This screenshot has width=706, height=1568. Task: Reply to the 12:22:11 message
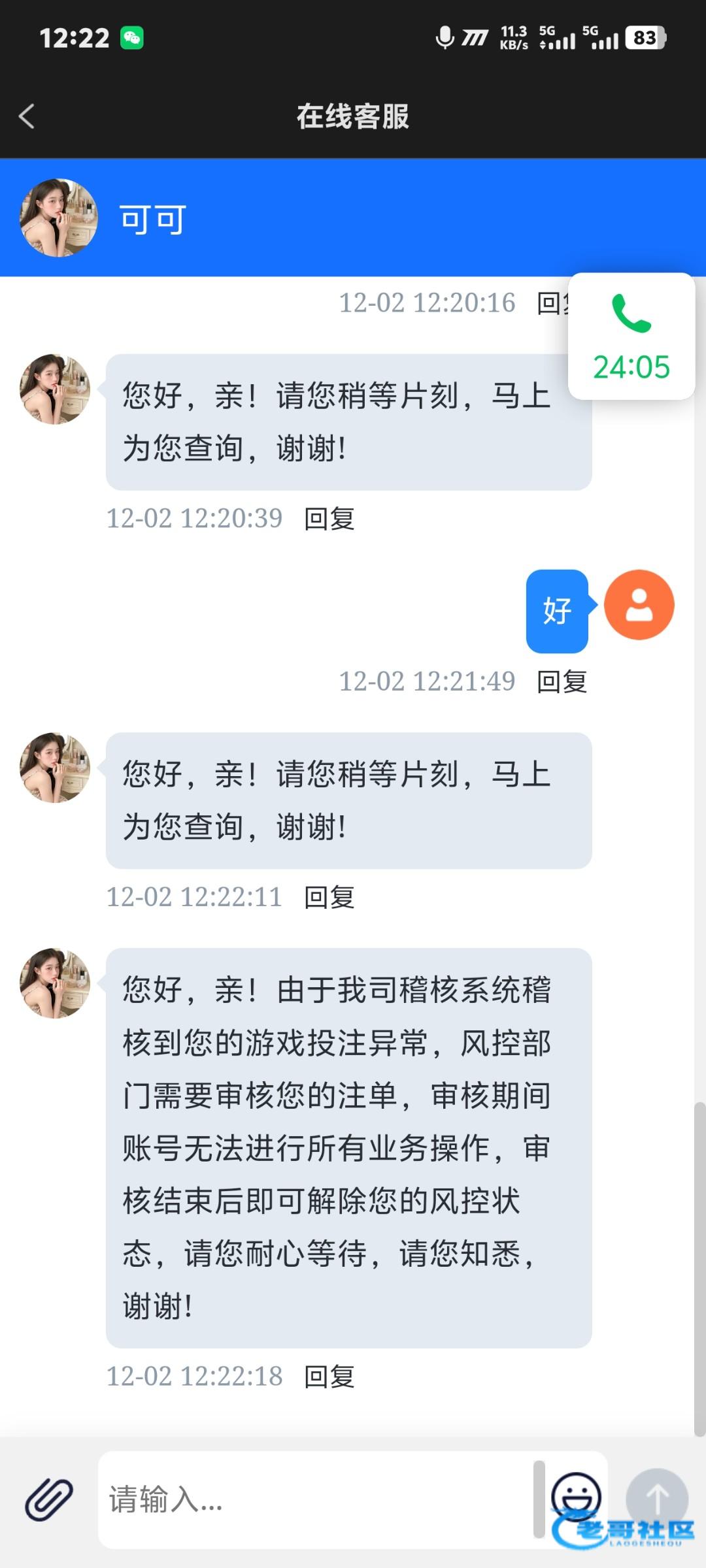point(329,897)
